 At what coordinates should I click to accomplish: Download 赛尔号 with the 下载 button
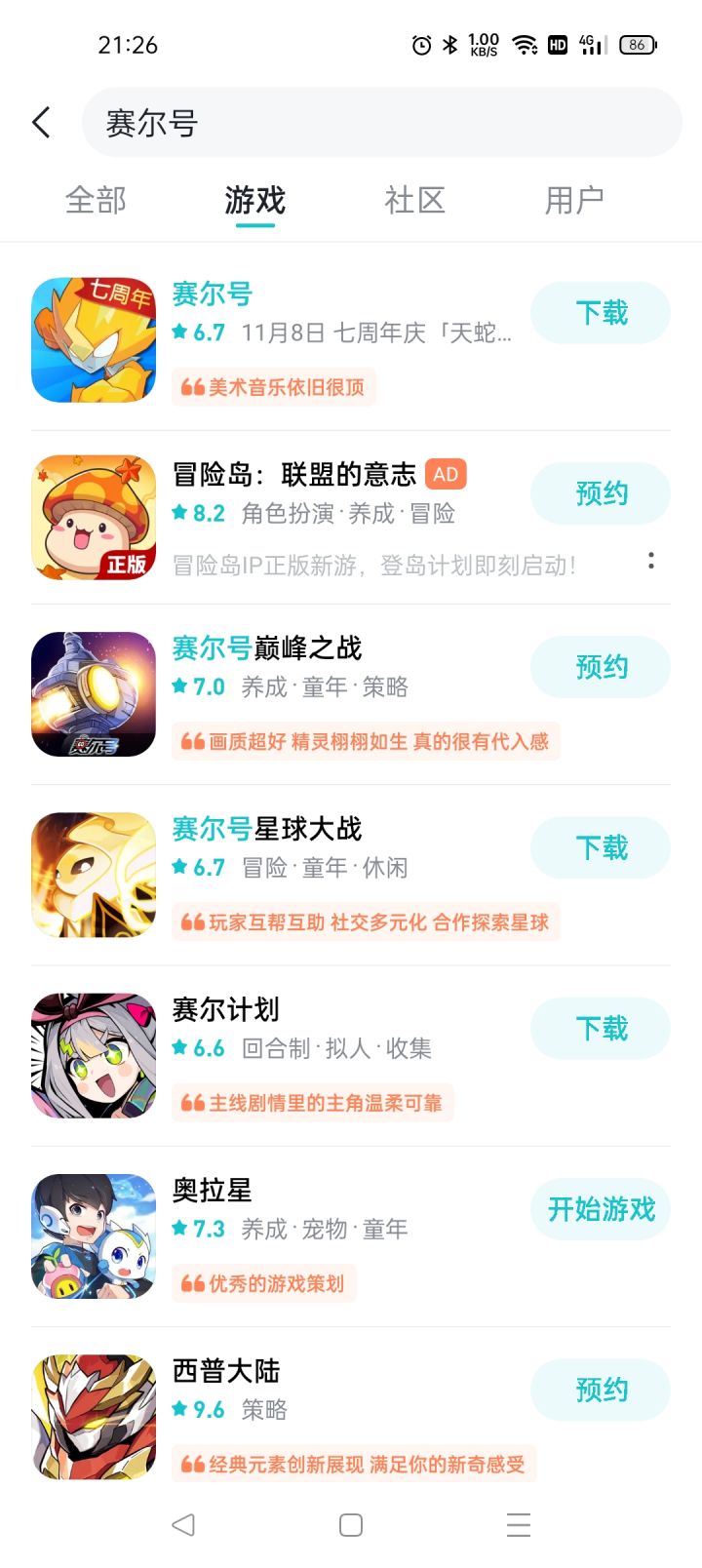(600, 312)
